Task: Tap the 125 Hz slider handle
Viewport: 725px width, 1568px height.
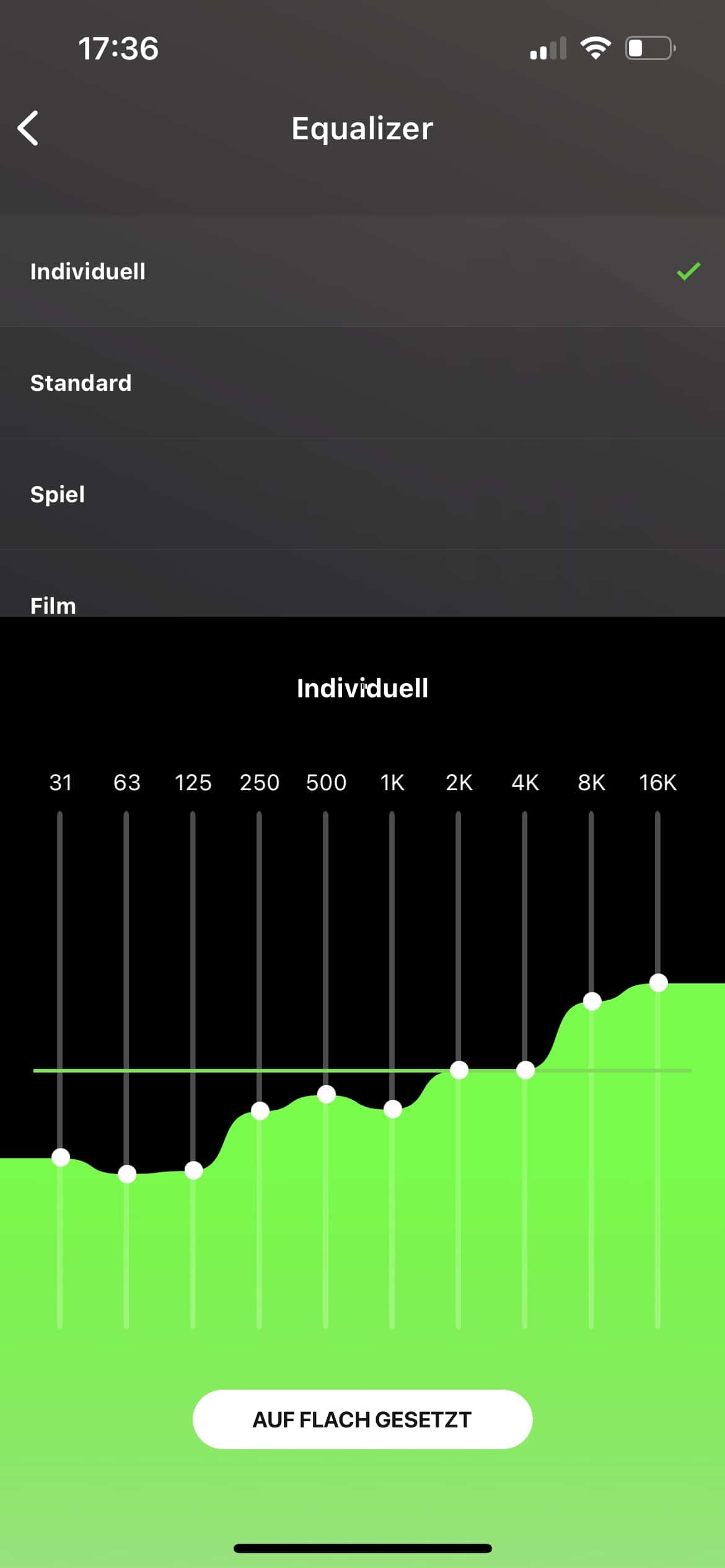Action: [193, 1170]
